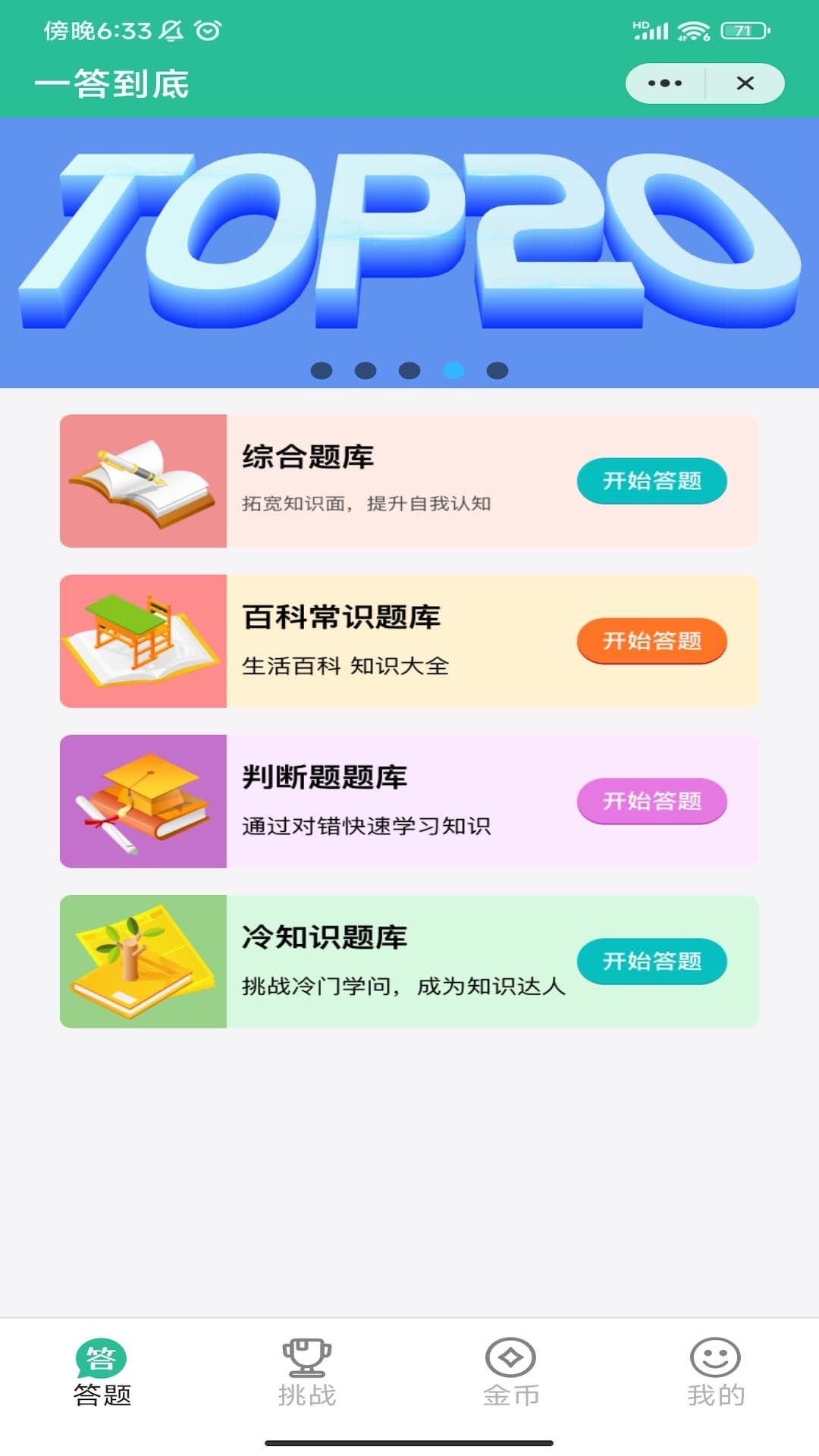Viewport: 819px width, 1456px height.
Task: Select the highlighted carousel indicator dot
Action: click(453, 371)
